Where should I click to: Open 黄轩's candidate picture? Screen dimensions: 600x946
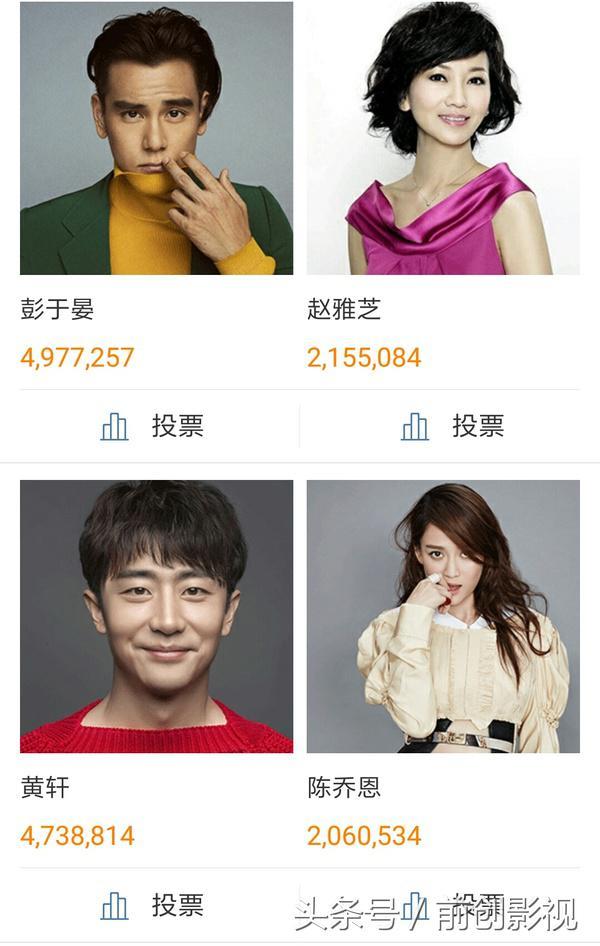156,616
